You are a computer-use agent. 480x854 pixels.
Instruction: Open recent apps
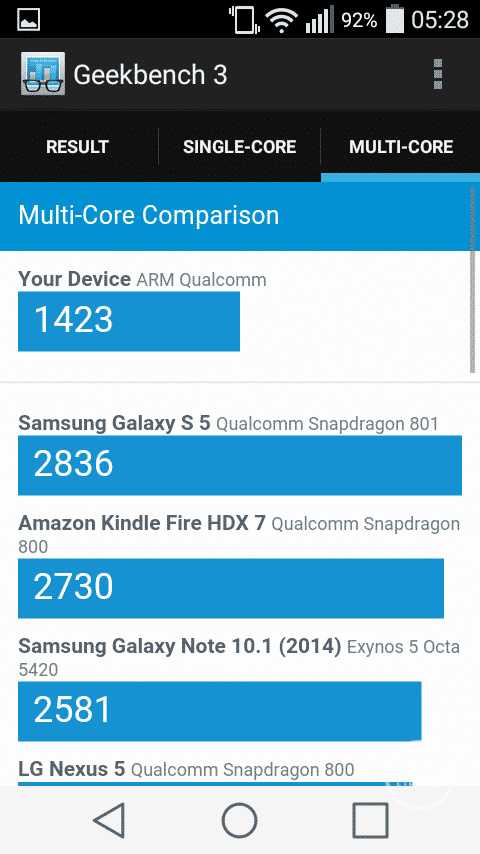coord(370,820)
